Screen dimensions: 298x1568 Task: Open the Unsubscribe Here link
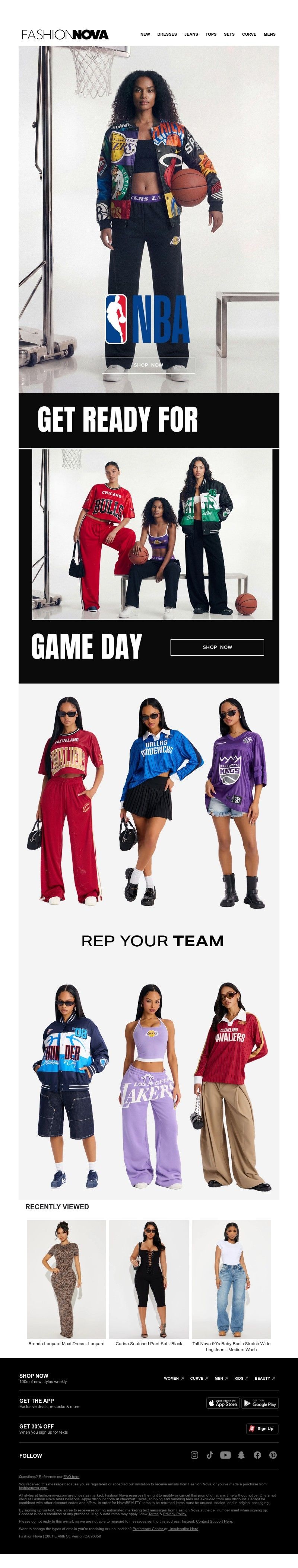click(x=183, y=1529)
